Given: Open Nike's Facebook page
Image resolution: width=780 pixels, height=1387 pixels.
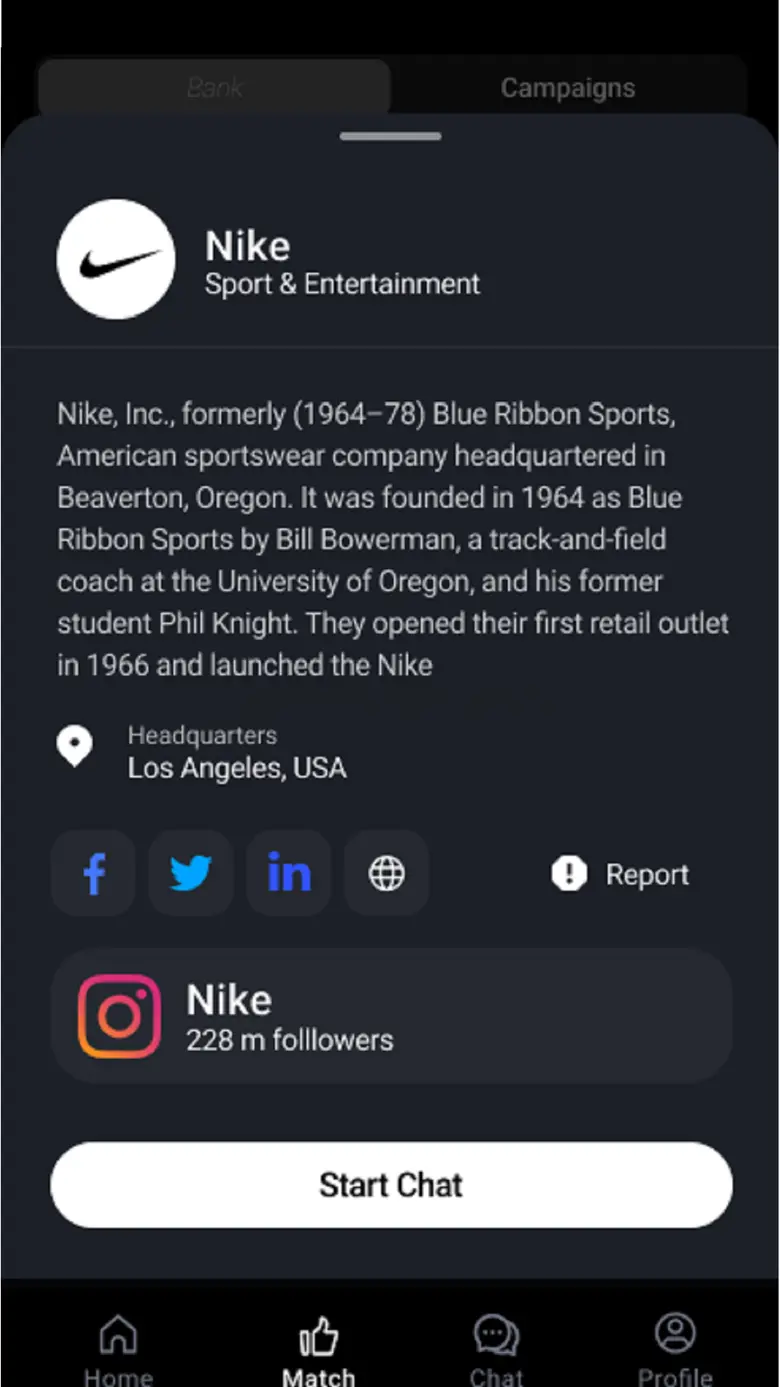Looking at the screenshot, I should point(93,873).
